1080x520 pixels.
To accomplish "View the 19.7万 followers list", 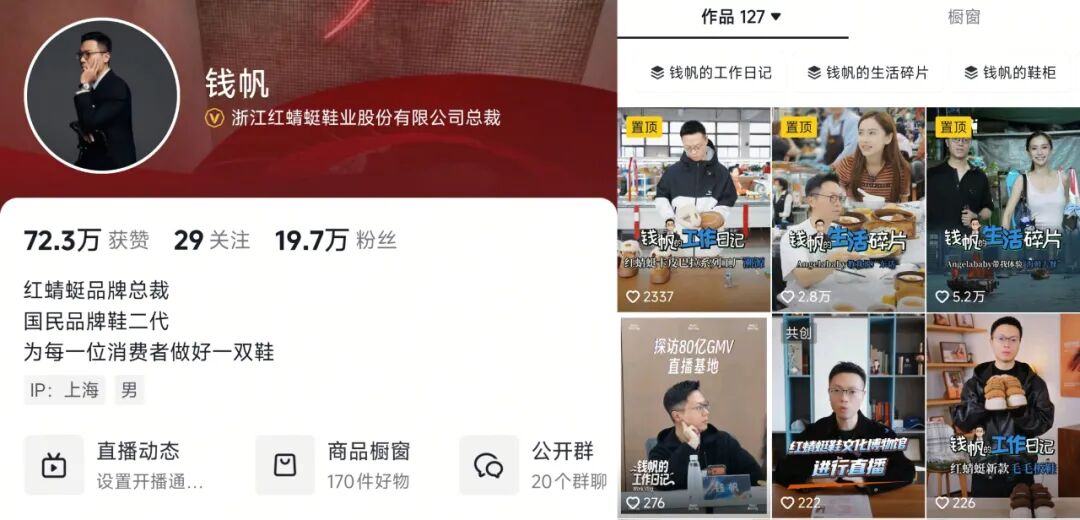I will click(335, 240).
